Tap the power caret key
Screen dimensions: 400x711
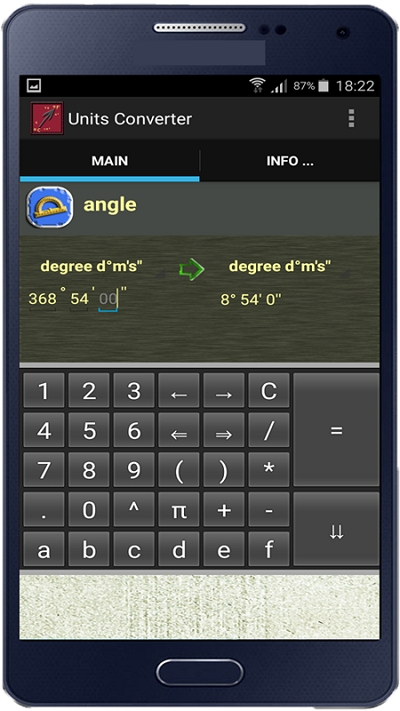pos(134,510)
